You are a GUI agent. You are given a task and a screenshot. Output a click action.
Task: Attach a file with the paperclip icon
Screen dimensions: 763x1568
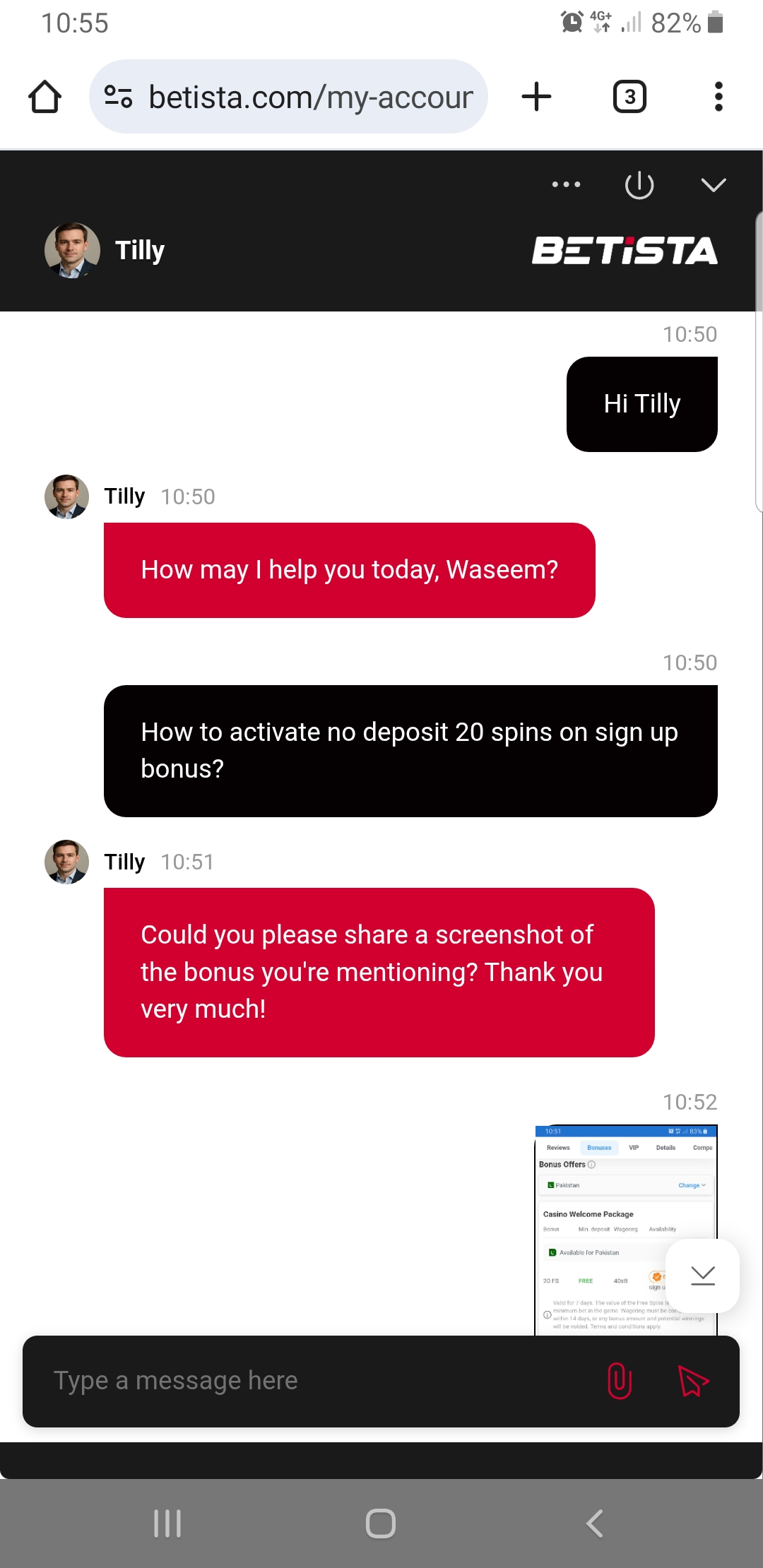pyautogui.click(x=620, y=1381)
